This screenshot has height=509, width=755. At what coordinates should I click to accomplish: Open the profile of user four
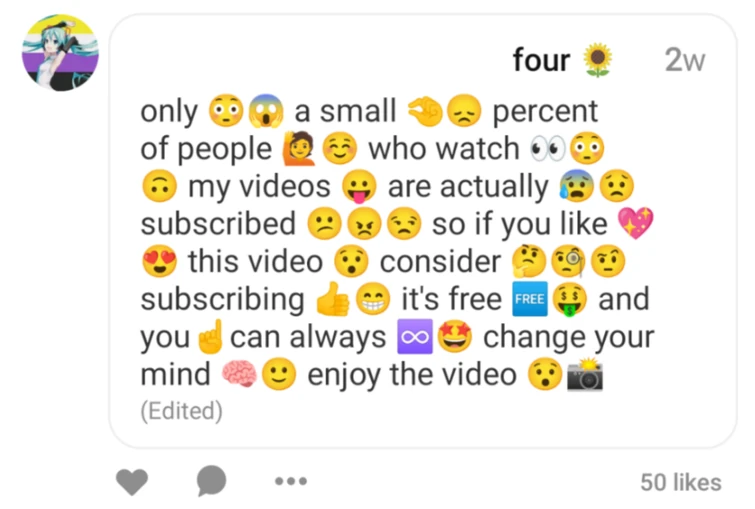[541, 60]
